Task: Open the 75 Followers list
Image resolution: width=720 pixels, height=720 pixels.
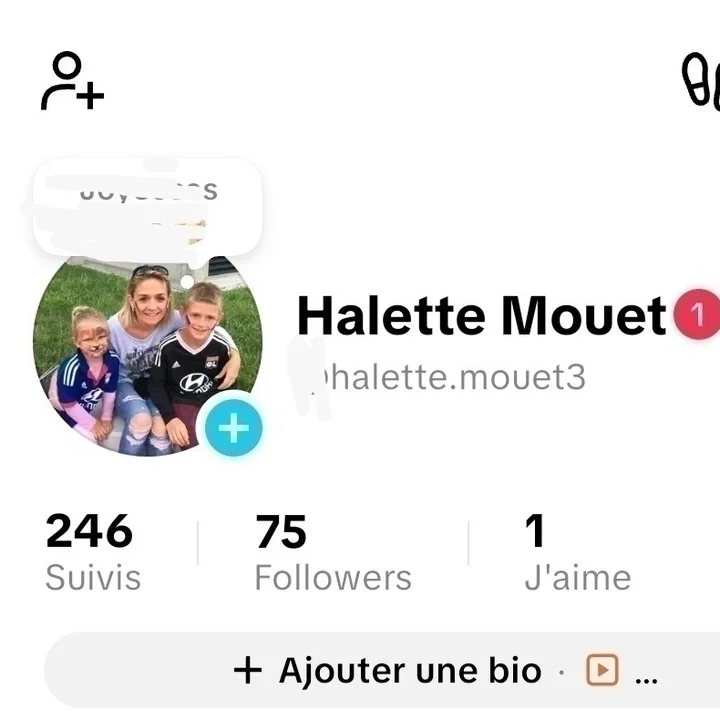Action: [332, 552]
